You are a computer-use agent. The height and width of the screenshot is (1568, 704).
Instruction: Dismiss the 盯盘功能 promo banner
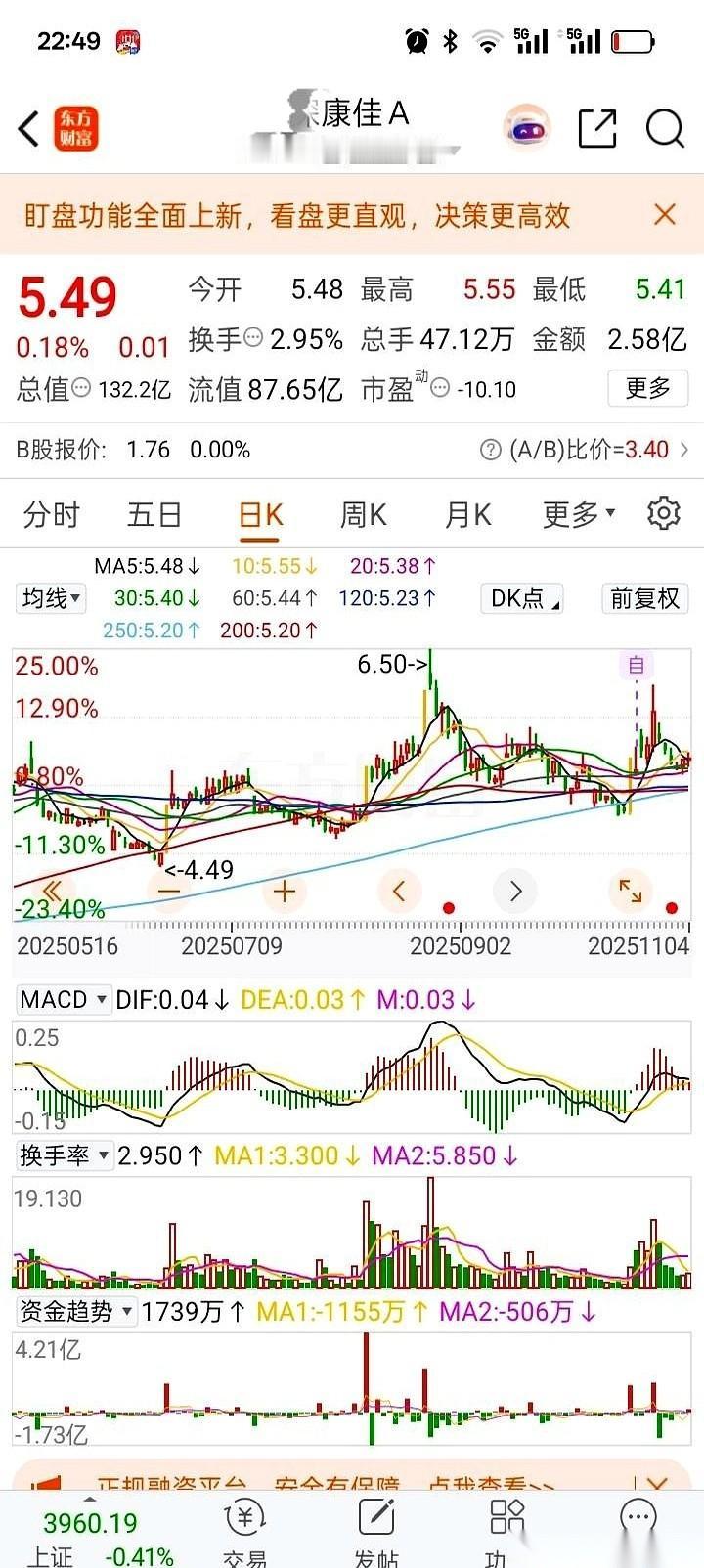pyautogui.click(x=664, y=214)
